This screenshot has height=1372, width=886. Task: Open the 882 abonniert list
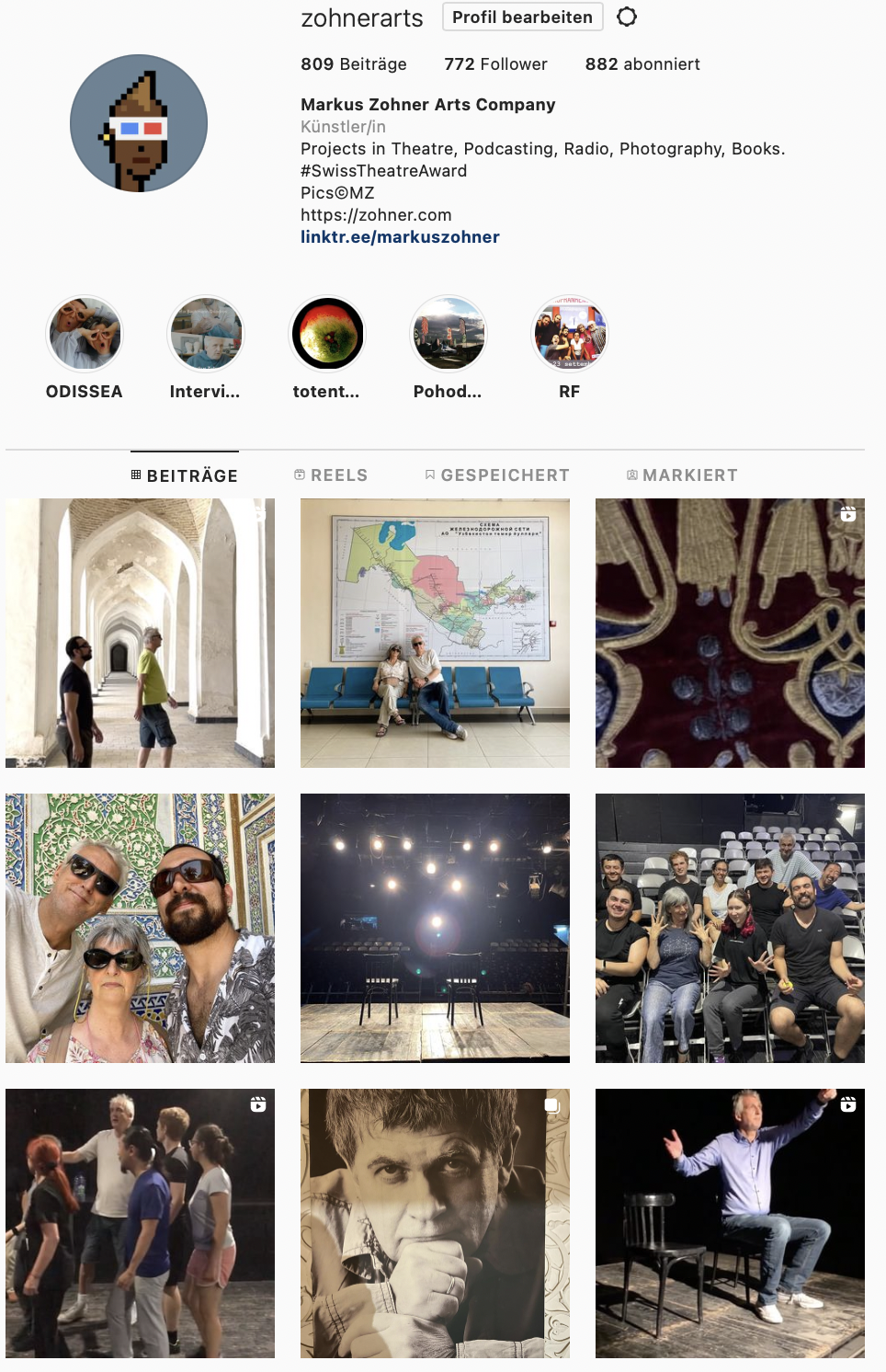point(642,64)
